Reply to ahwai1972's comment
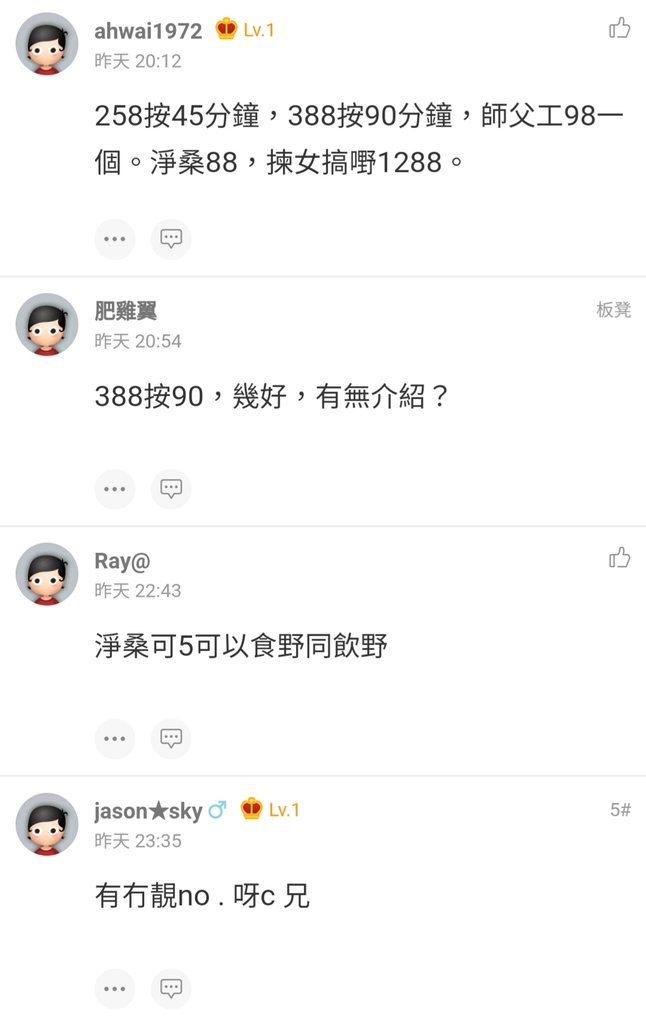The height and width of the screenshot is (1024, 646). click(x=171, y=239)
